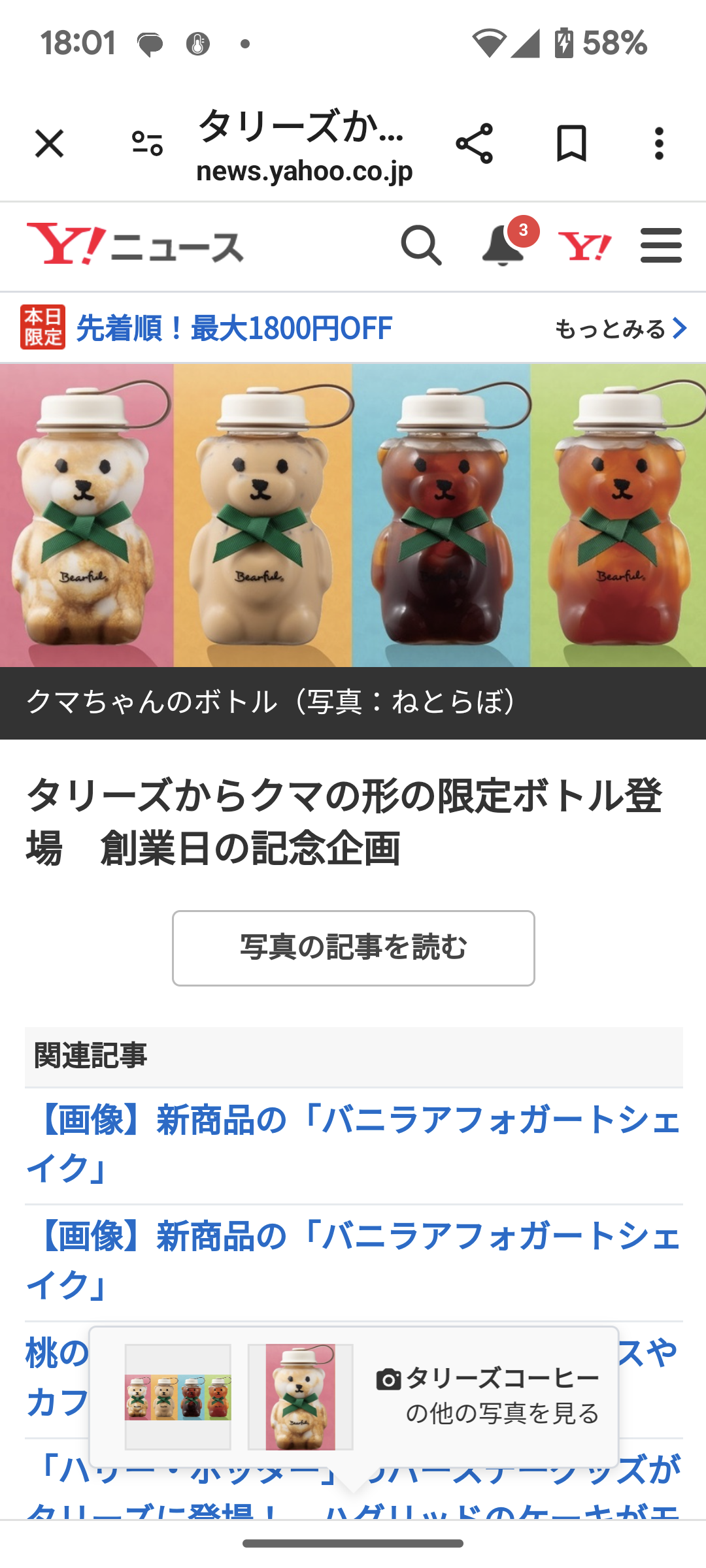Tap もっとみる to see more offers
This screenshot has width=706, height=1568.
point(620,328)
